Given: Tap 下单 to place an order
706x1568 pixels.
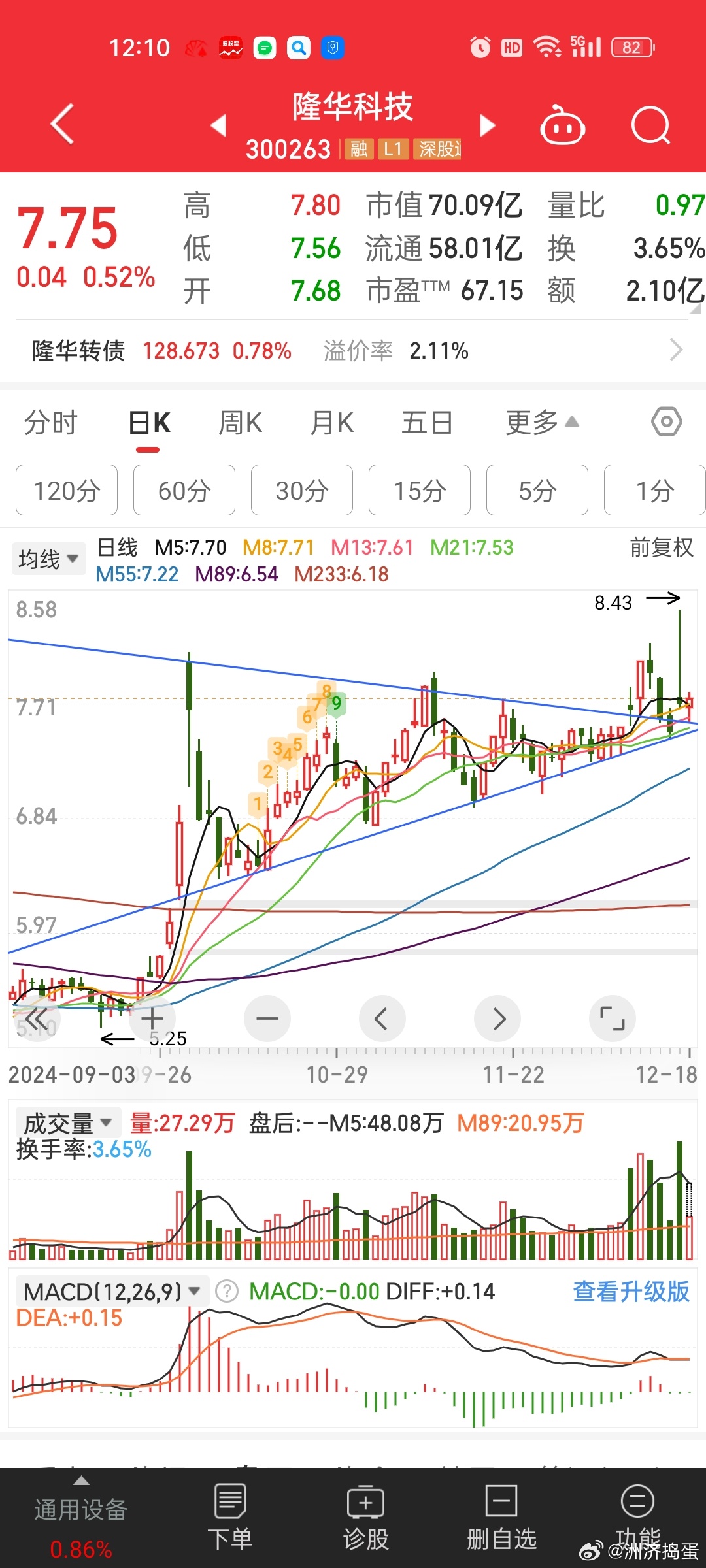Looking at the screenshot, I should coord(230,1517).
